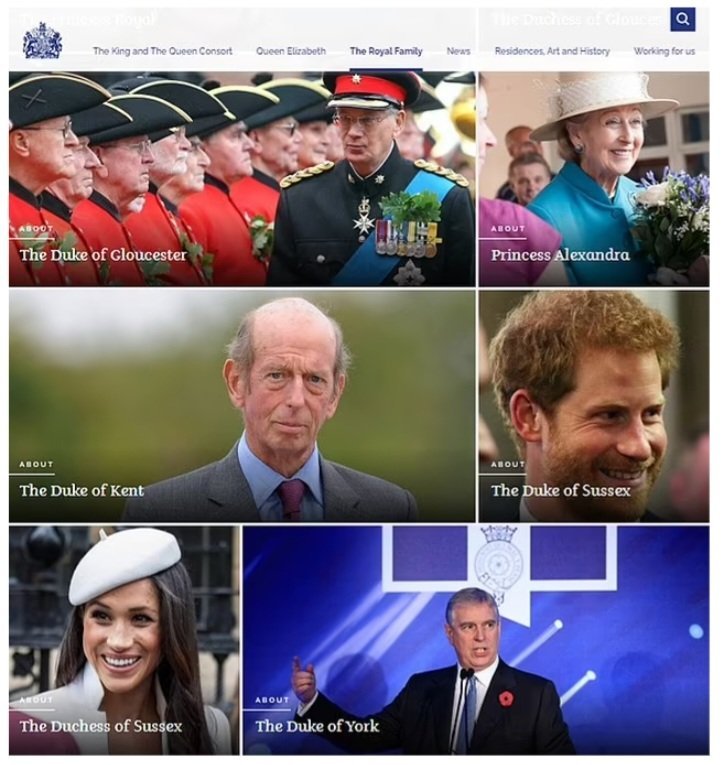Open The King and The Queen Consort menu
Viewport: 723px width, 765px height.
(163, 51)
